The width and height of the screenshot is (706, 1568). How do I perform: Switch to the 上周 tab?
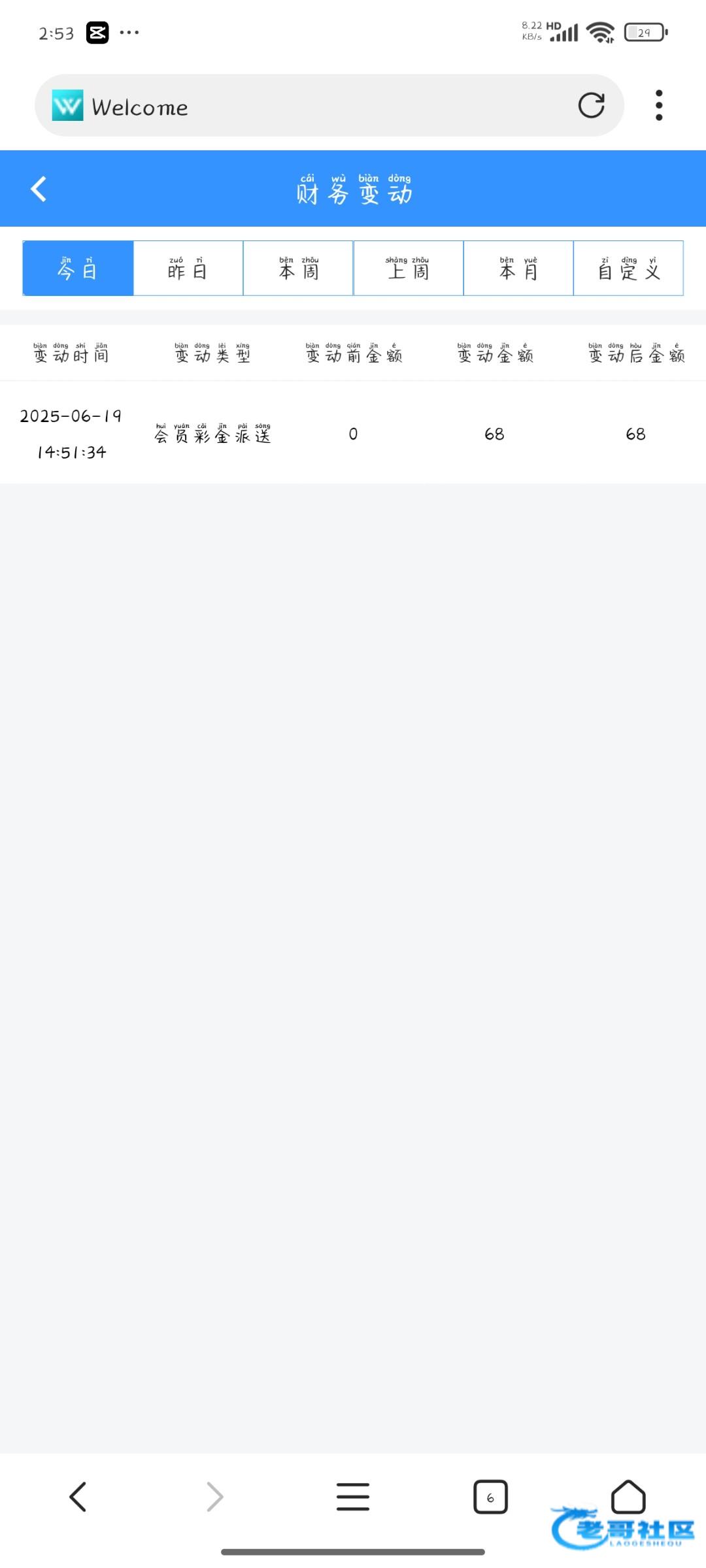click(x=409, y=268)
